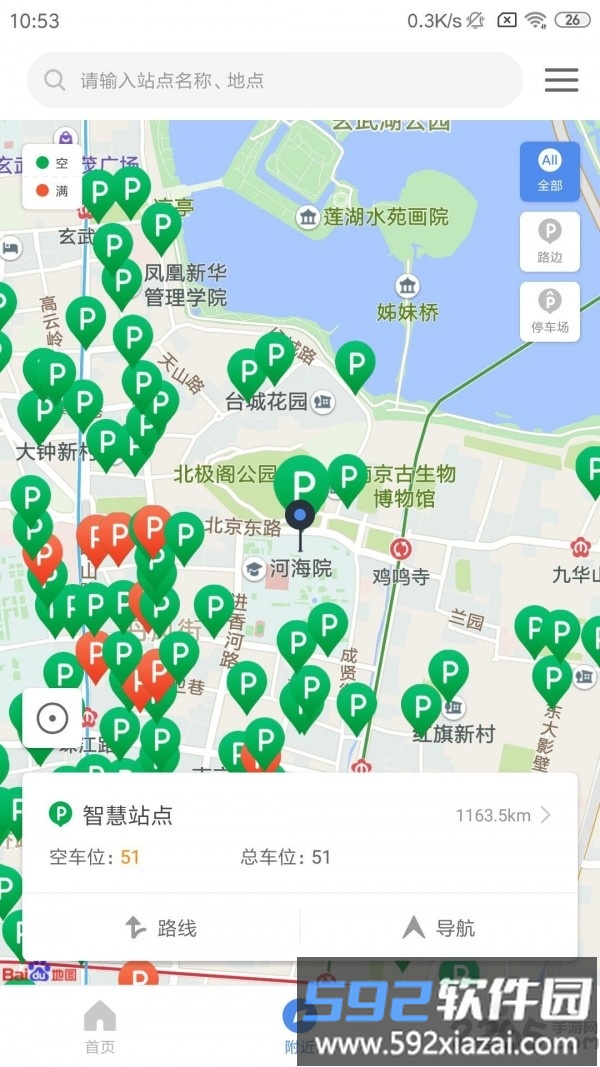Image resolution: width=600 pixels, height=1067 pixels.
Task: Select the 全部 (All) filter
Action: click(549, 171)
